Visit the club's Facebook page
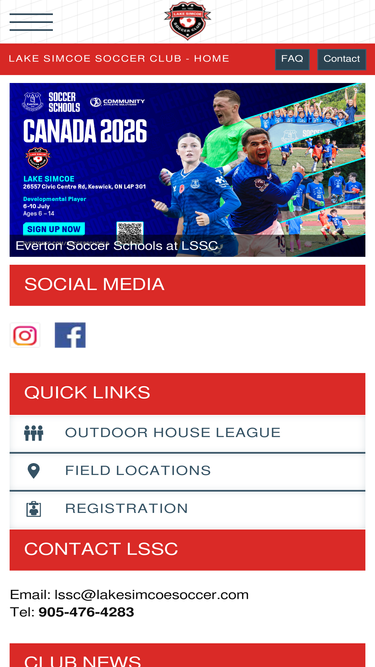Screen dimensions: 375x667 coord(70,335)
